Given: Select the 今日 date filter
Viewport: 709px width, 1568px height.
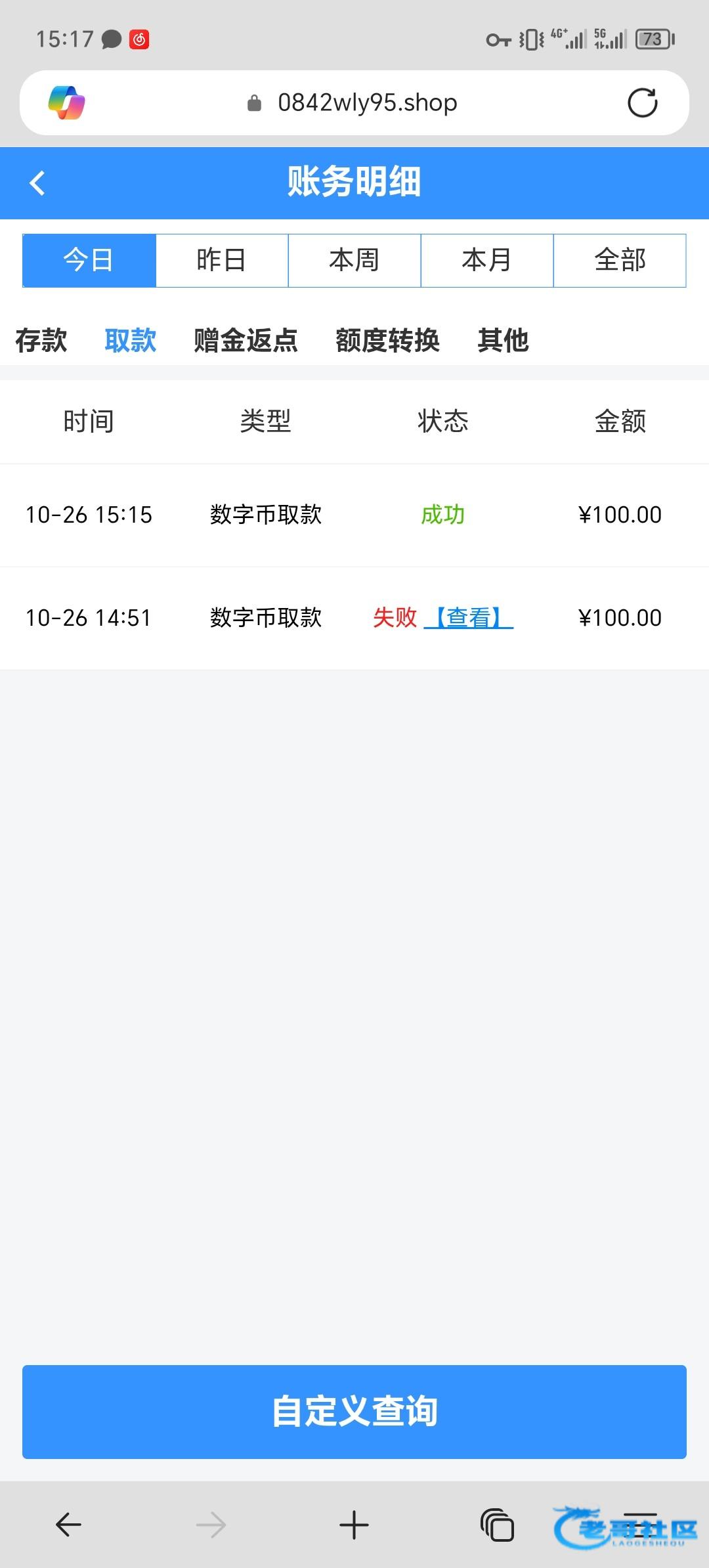Looking at the screenshot, I should (89, 261).
